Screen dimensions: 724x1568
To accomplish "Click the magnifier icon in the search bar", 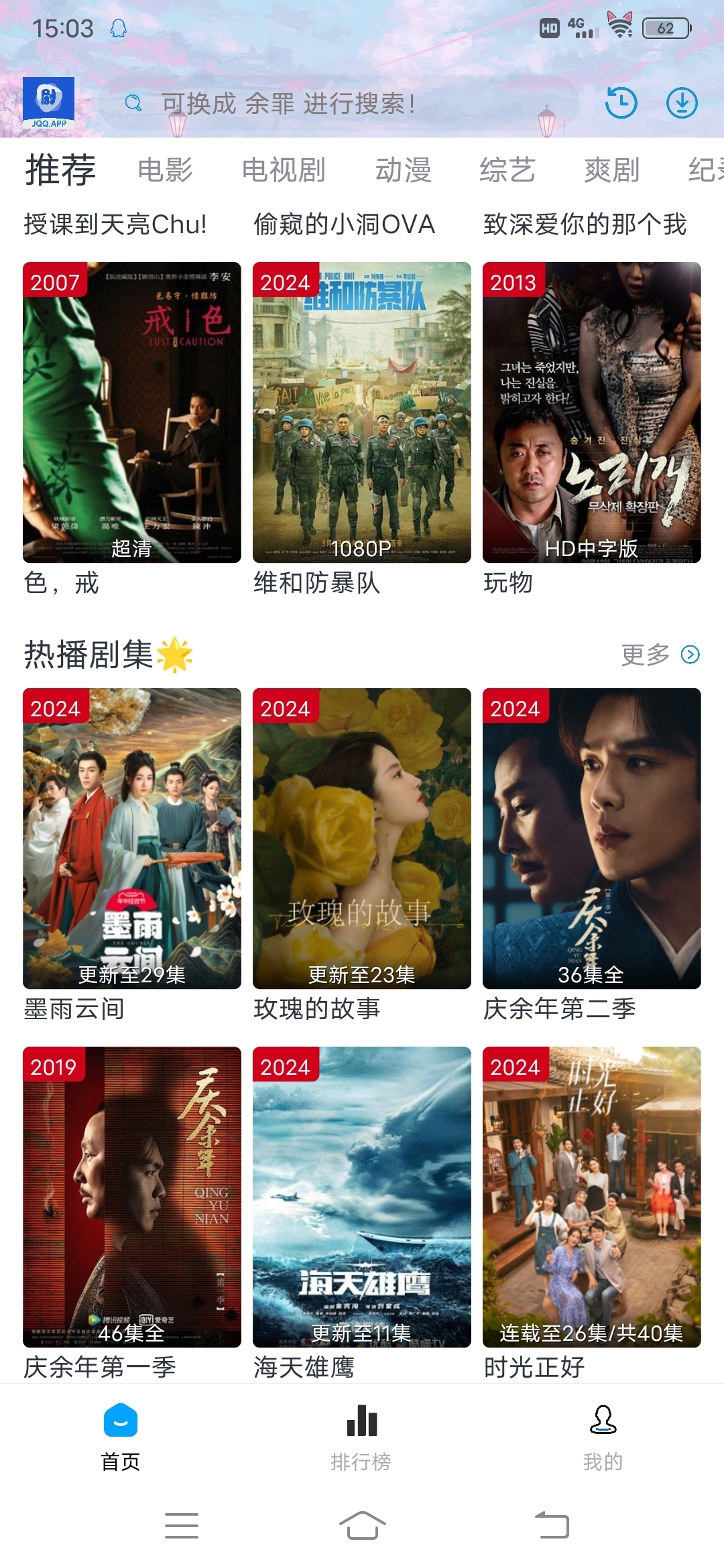I will tap(132, 105).
